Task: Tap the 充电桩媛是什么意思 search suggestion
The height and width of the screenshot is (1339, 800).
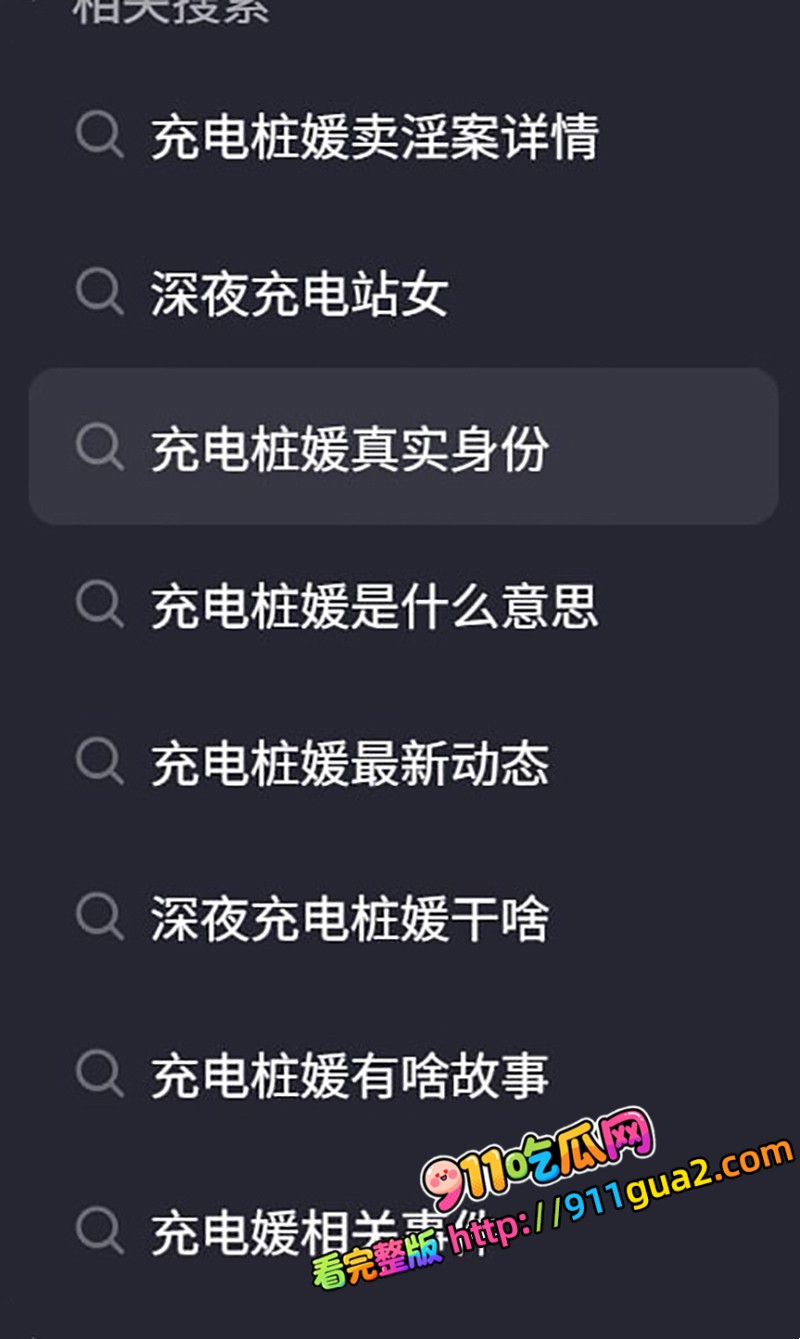Action: point(403,605)
